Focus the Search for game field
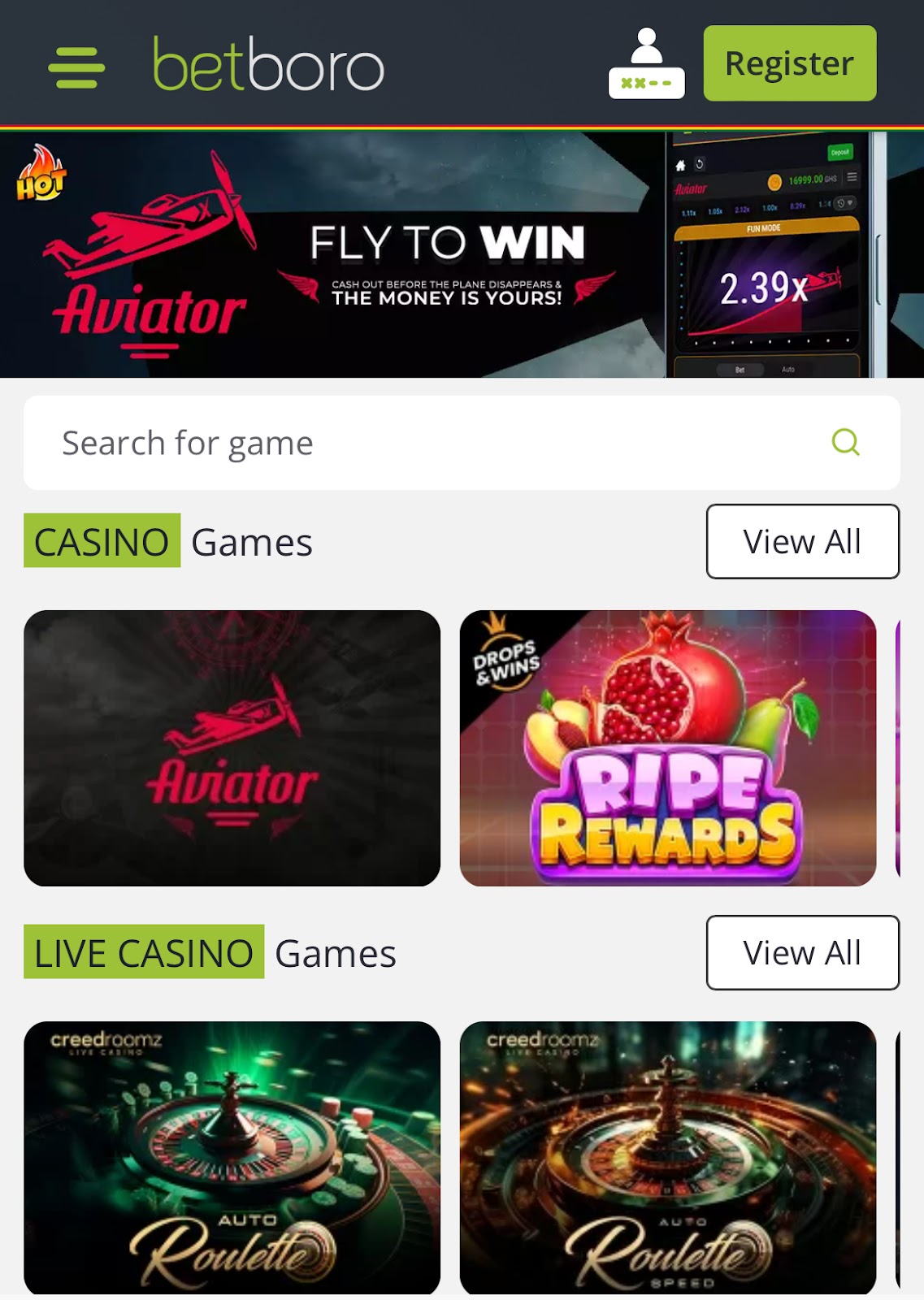The image size is (924, 1300). (x=423, y=443)
